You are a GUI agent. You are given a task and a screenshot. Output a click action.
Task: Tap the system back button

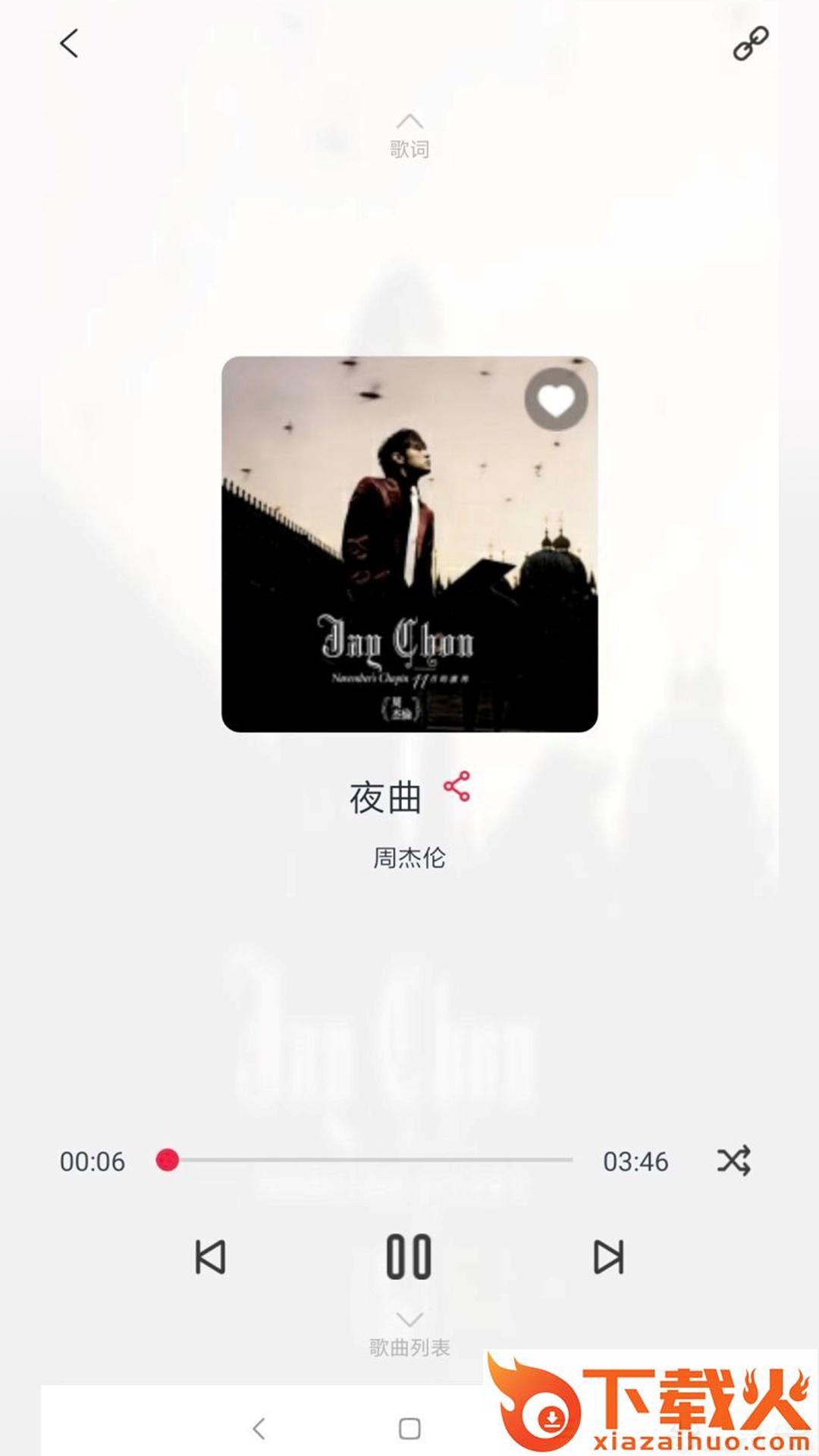pos(259,1429)
